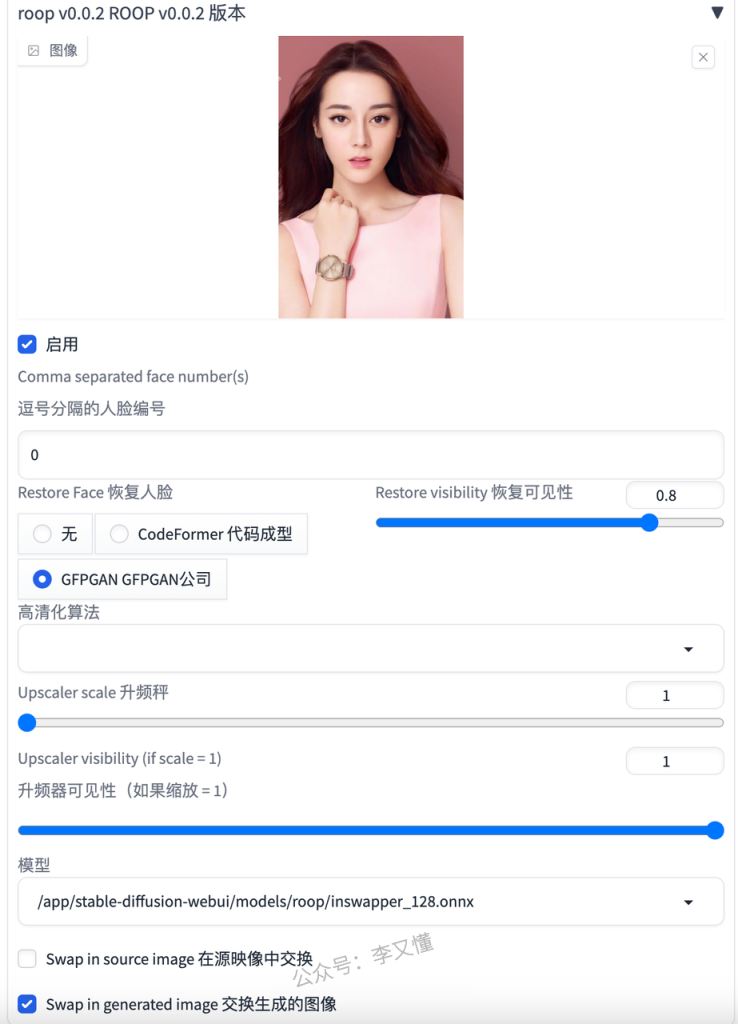738x1024 pixels.
Task: Uncheck Swap in generated image
Action: (28, 1004)
